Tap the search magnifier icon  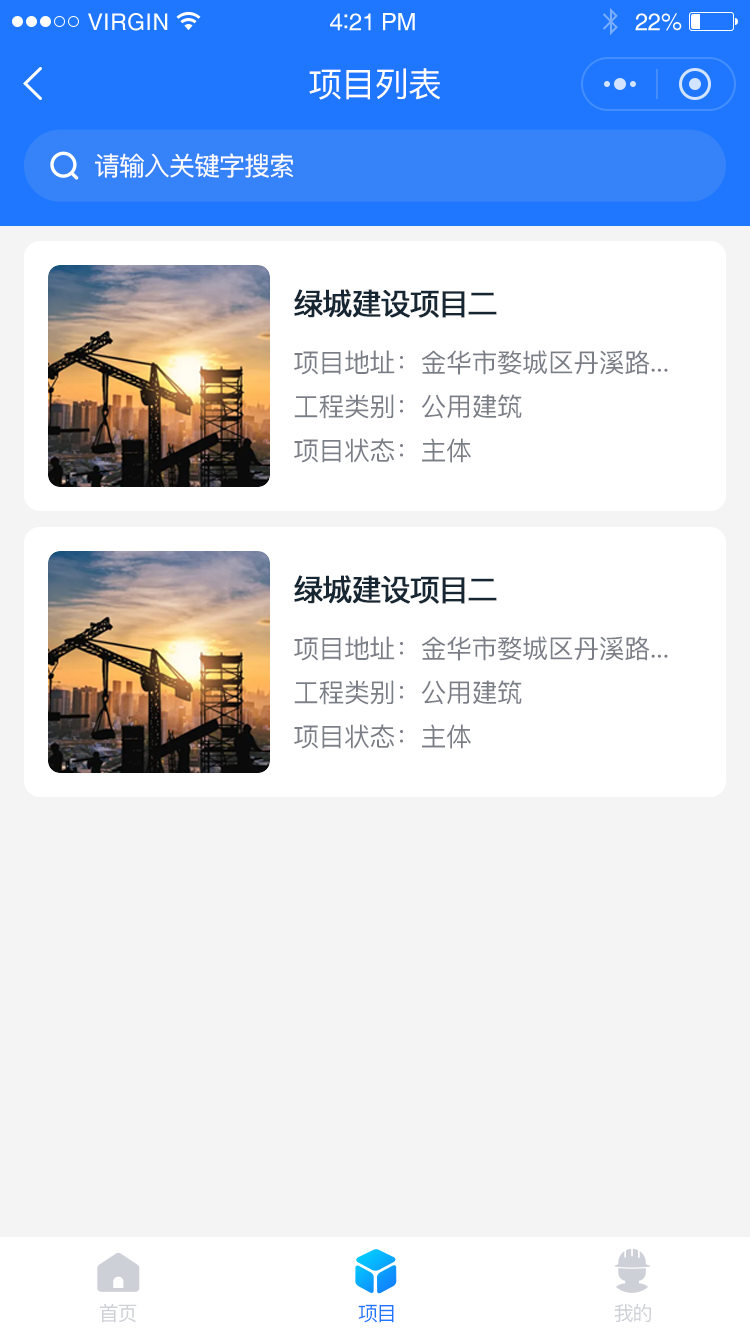coord(64,165)
